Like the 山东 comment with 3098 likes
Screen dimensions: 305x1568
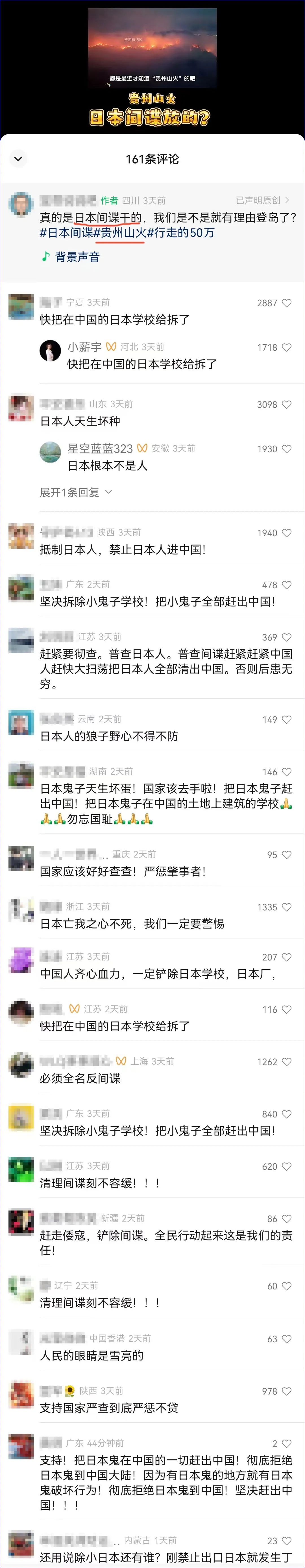(x=287, y=404)
